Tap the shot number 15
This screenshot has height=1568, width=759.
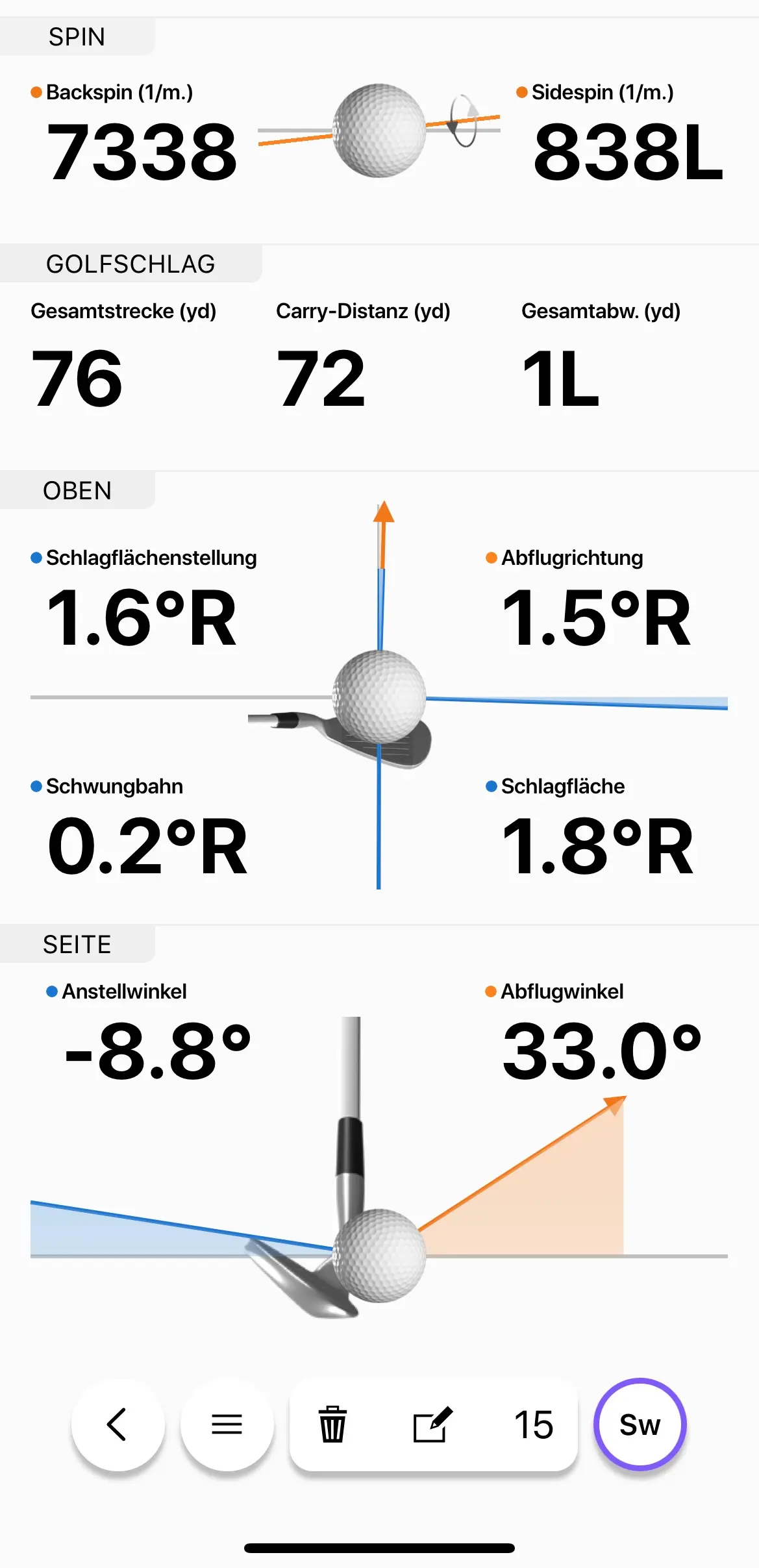click(x=534, y=1425)
